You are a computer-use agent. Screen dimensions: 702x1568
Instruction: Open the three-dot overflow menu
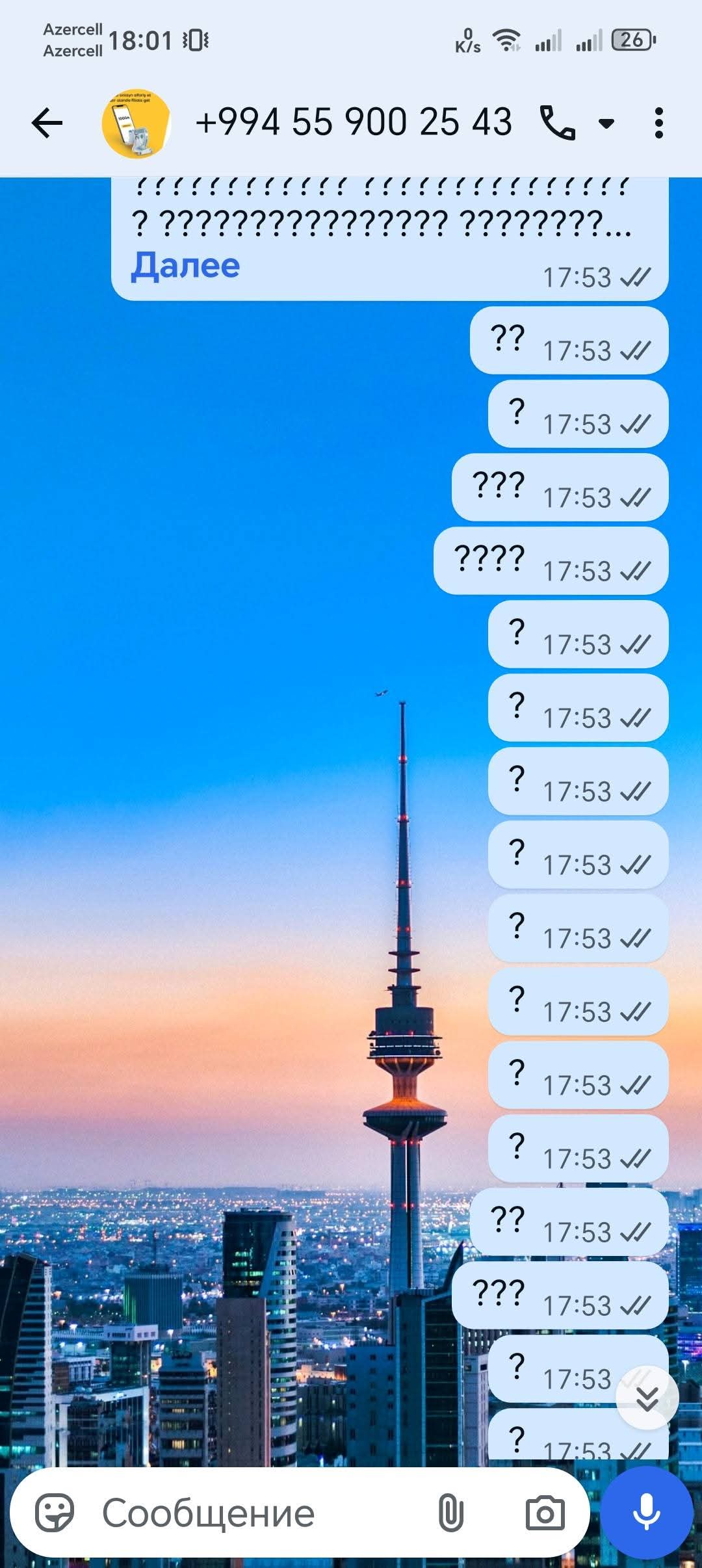point(658,123)
